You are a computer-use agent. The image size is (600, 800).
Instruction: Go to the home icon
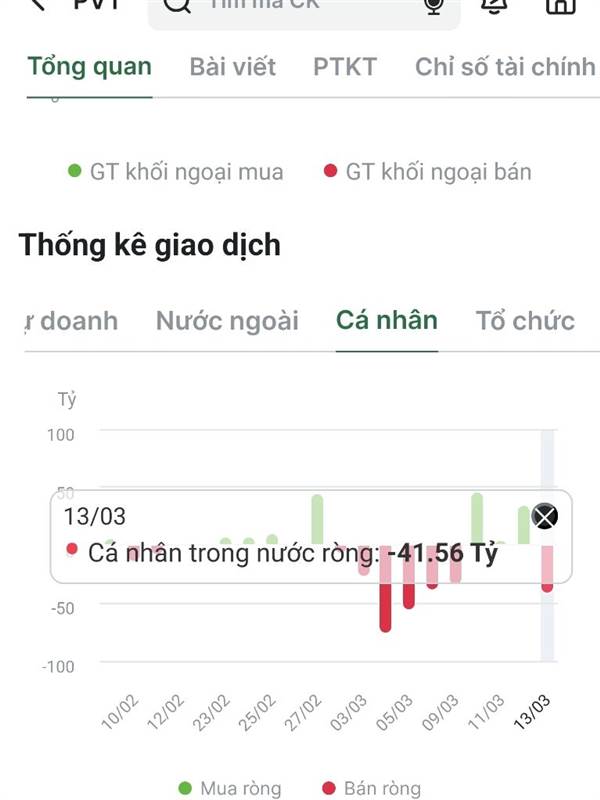560,5
